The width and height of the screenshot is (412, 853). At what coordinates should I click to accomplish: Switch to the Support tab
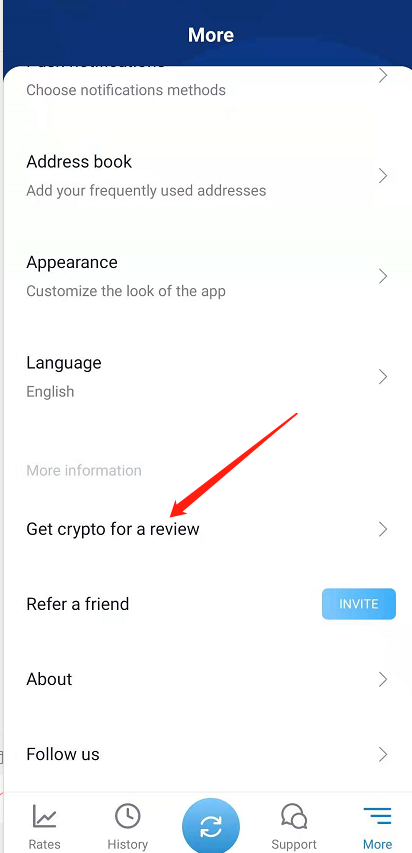(294, 826)
